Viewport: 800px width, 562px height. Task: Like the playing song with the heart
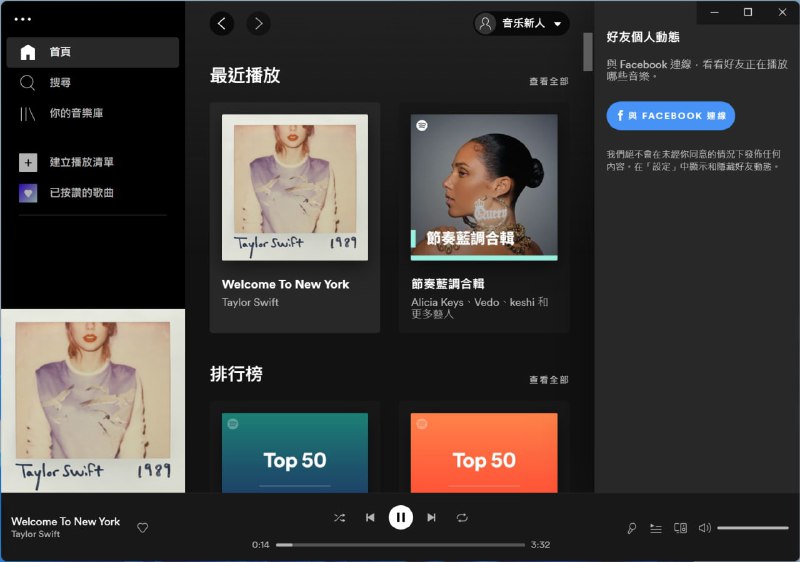coord(143,528)
